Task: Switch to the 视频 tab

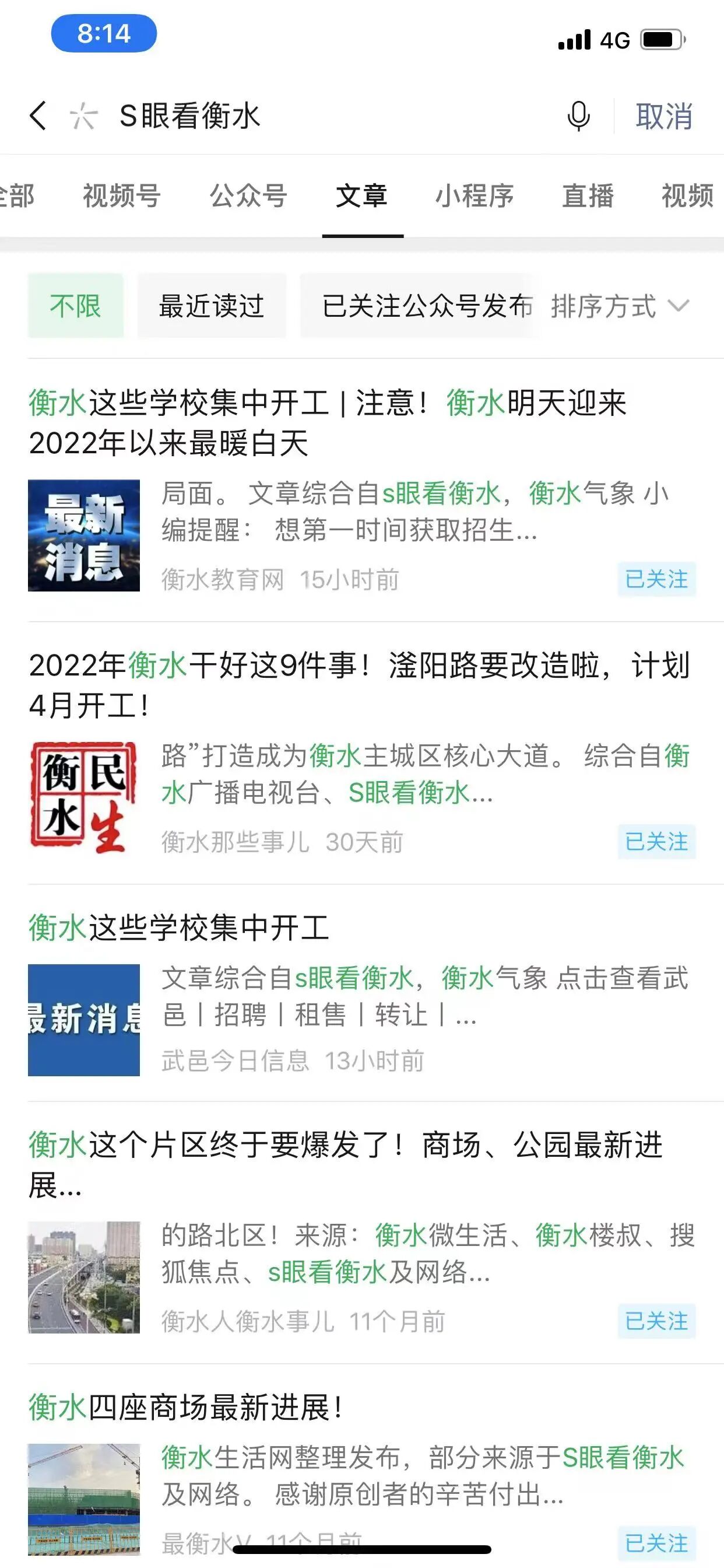Action: click(x=687, y=196)
